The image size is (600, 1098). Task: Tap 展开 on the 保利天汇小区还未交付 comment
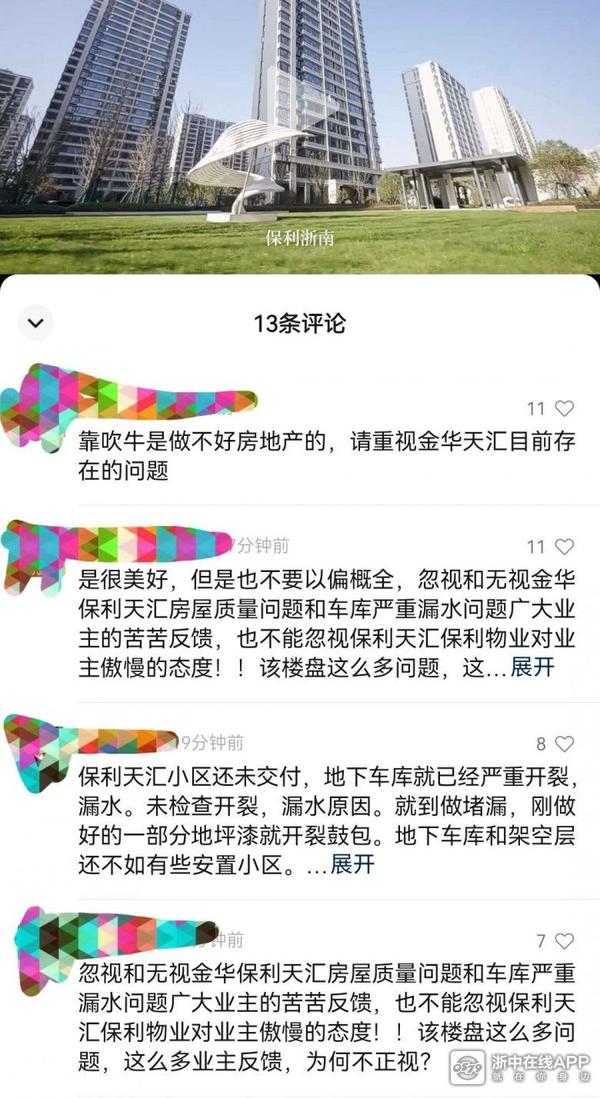352,864
